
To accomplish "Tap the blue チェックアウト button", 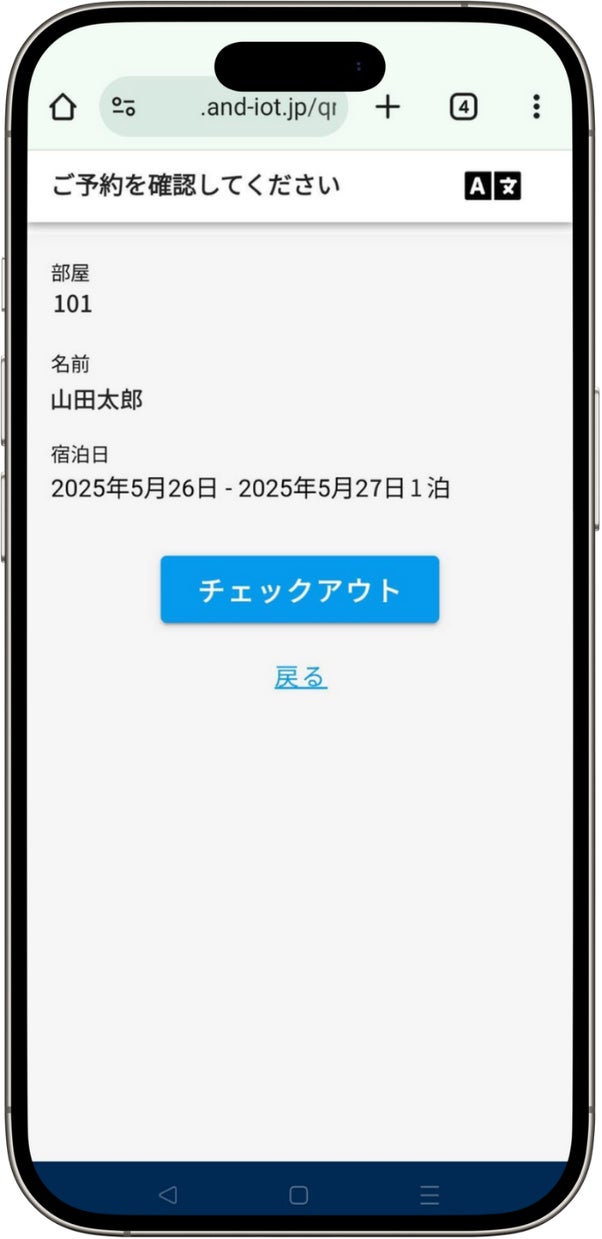I will (x=300, y=590).
